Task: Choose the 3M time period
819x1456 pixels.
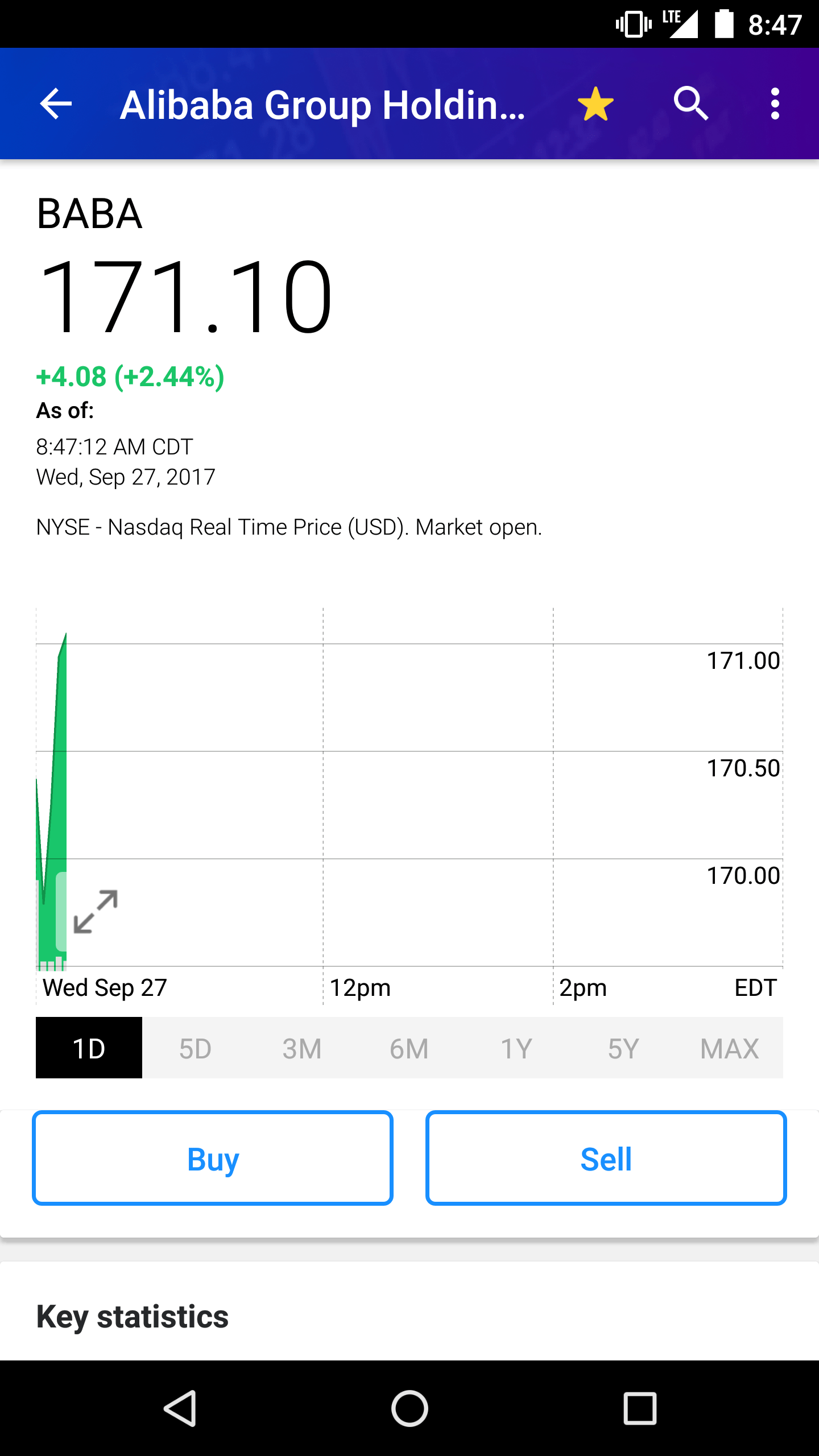Action: (301, 1048)
